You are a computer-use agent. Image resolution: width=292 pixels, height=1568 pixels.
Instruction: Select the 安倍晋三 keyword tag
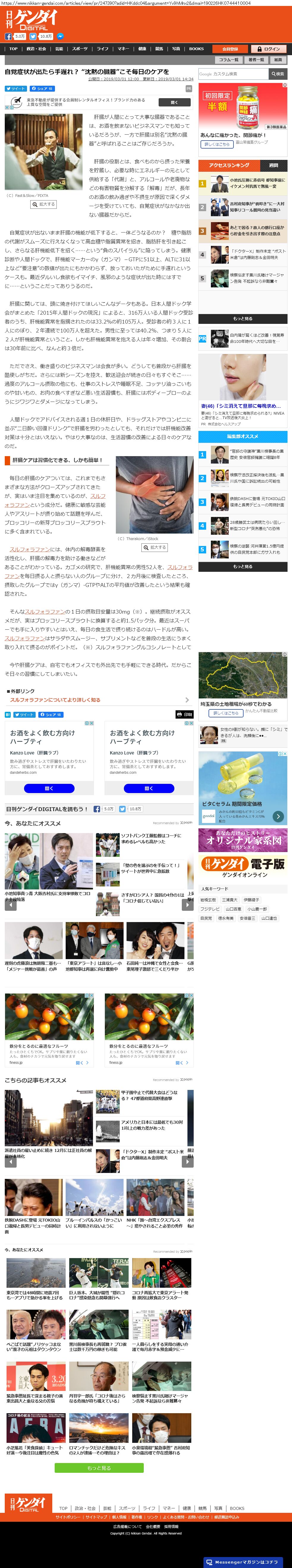tap(247, 918)
